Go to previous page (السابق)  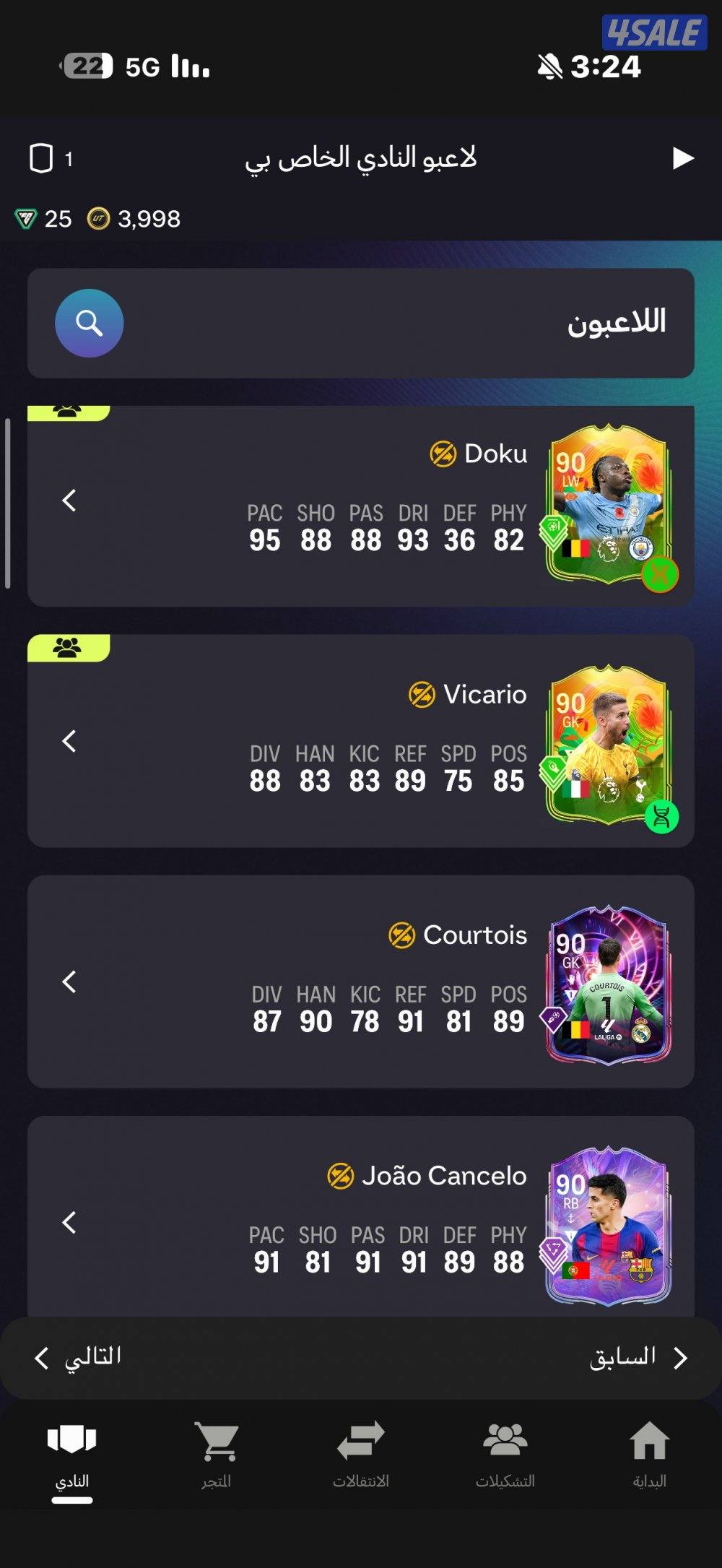pos(638,1357)
